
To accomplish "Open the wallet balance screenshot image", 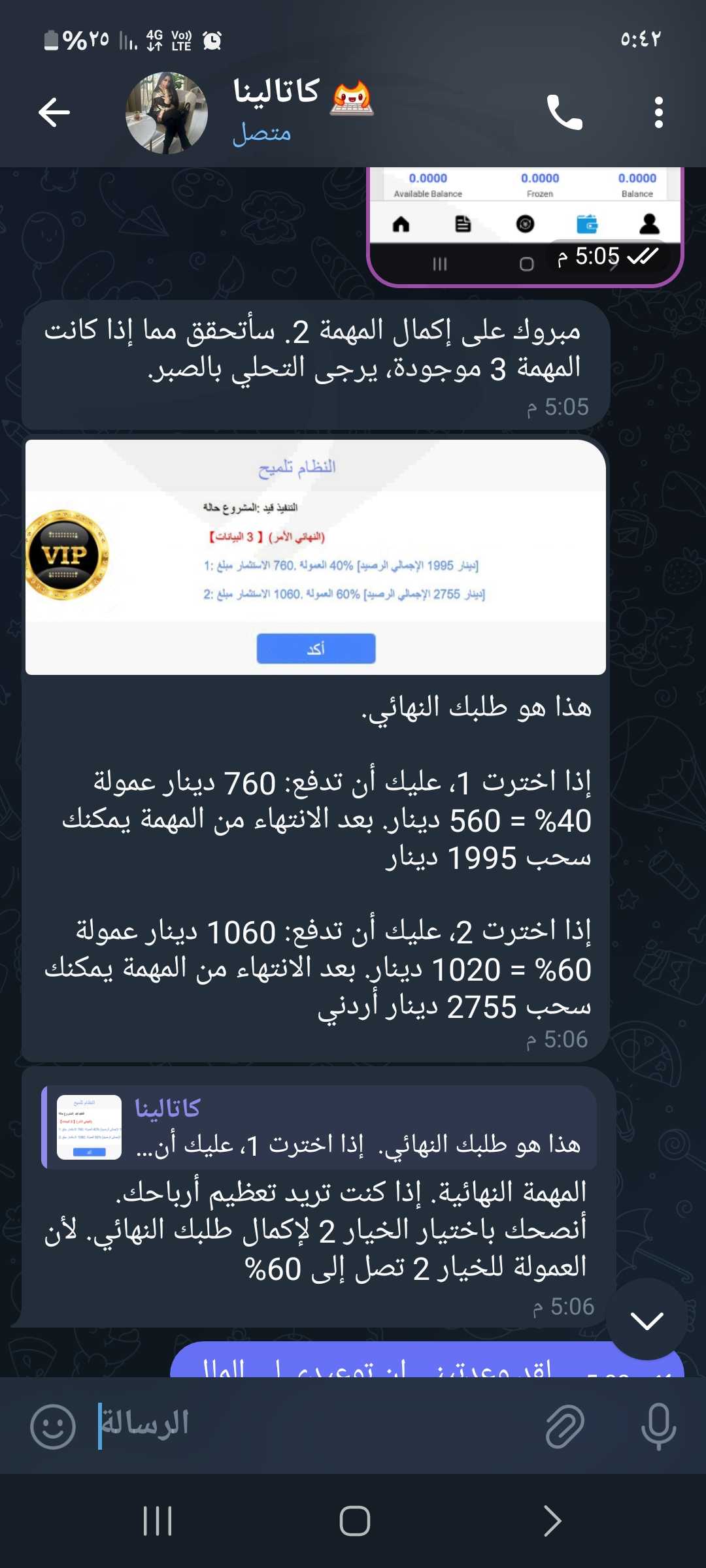I will tap(526, 227).
